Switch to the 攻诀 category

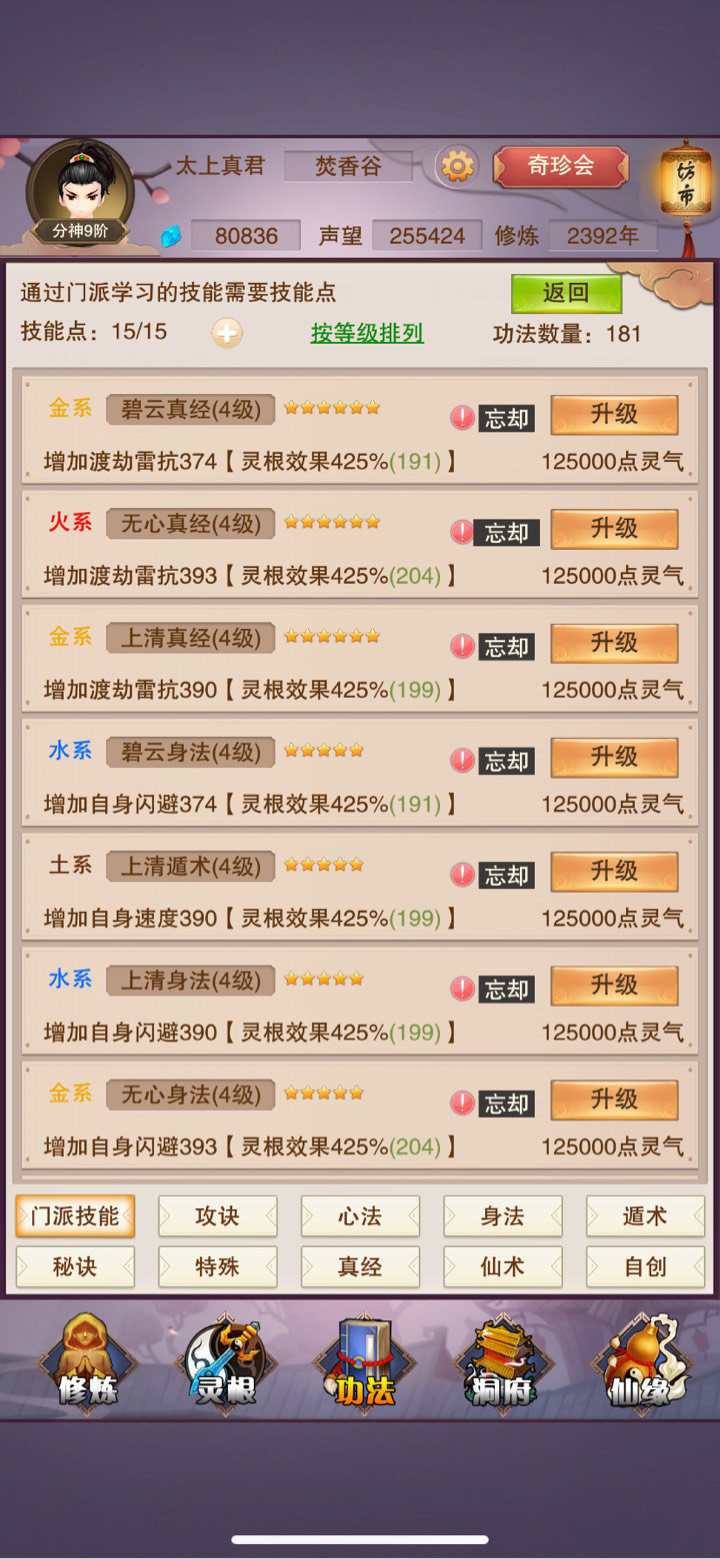pyautogui.click(x=217, y=1216)
